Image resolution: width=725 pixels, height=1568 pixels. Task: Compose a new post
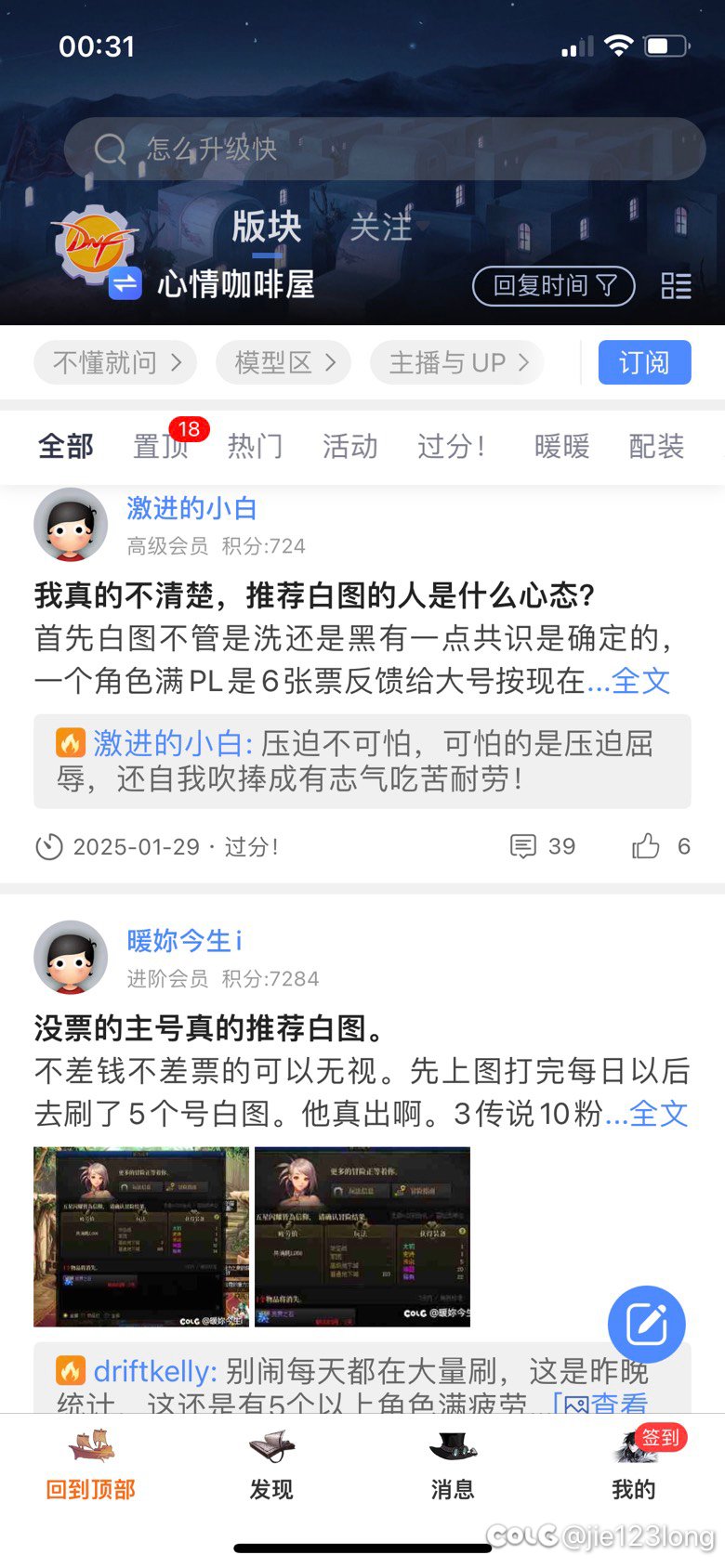pyautogui.click(x=647, y=1325)
